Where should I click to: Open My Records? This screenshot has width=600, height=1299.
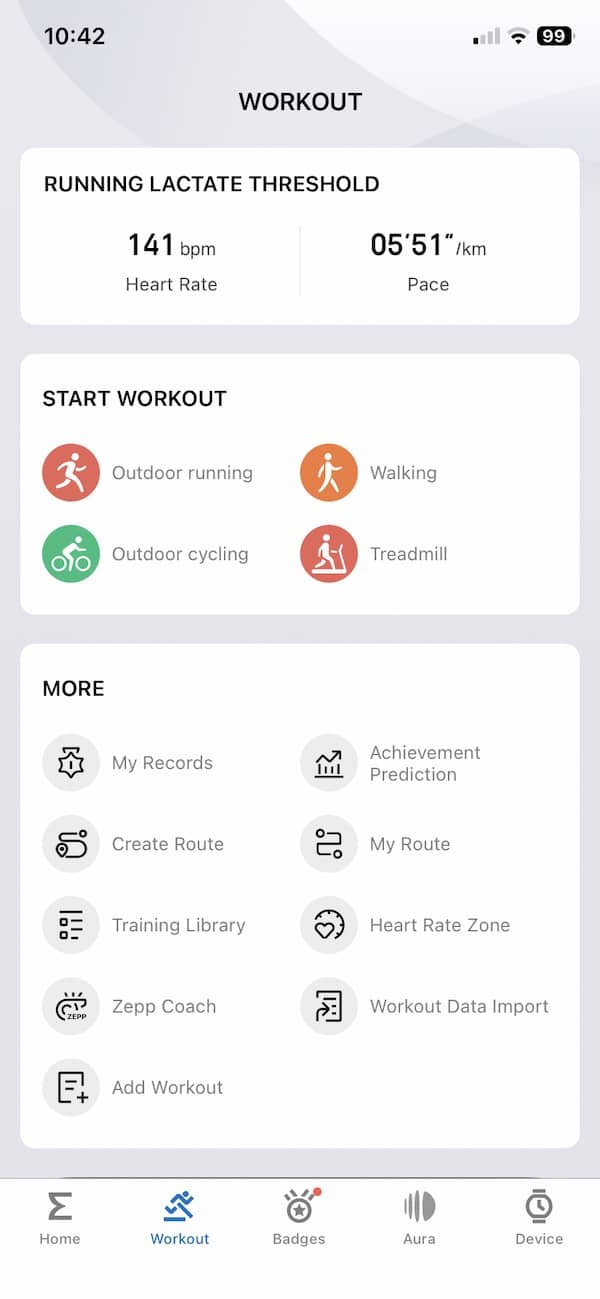[128, 763]
